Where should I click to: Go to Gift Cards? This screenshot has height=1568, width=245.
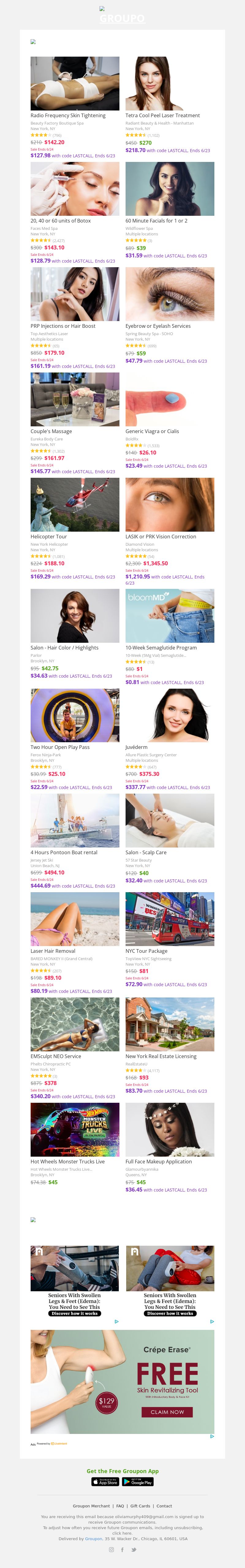(140, 1506)
